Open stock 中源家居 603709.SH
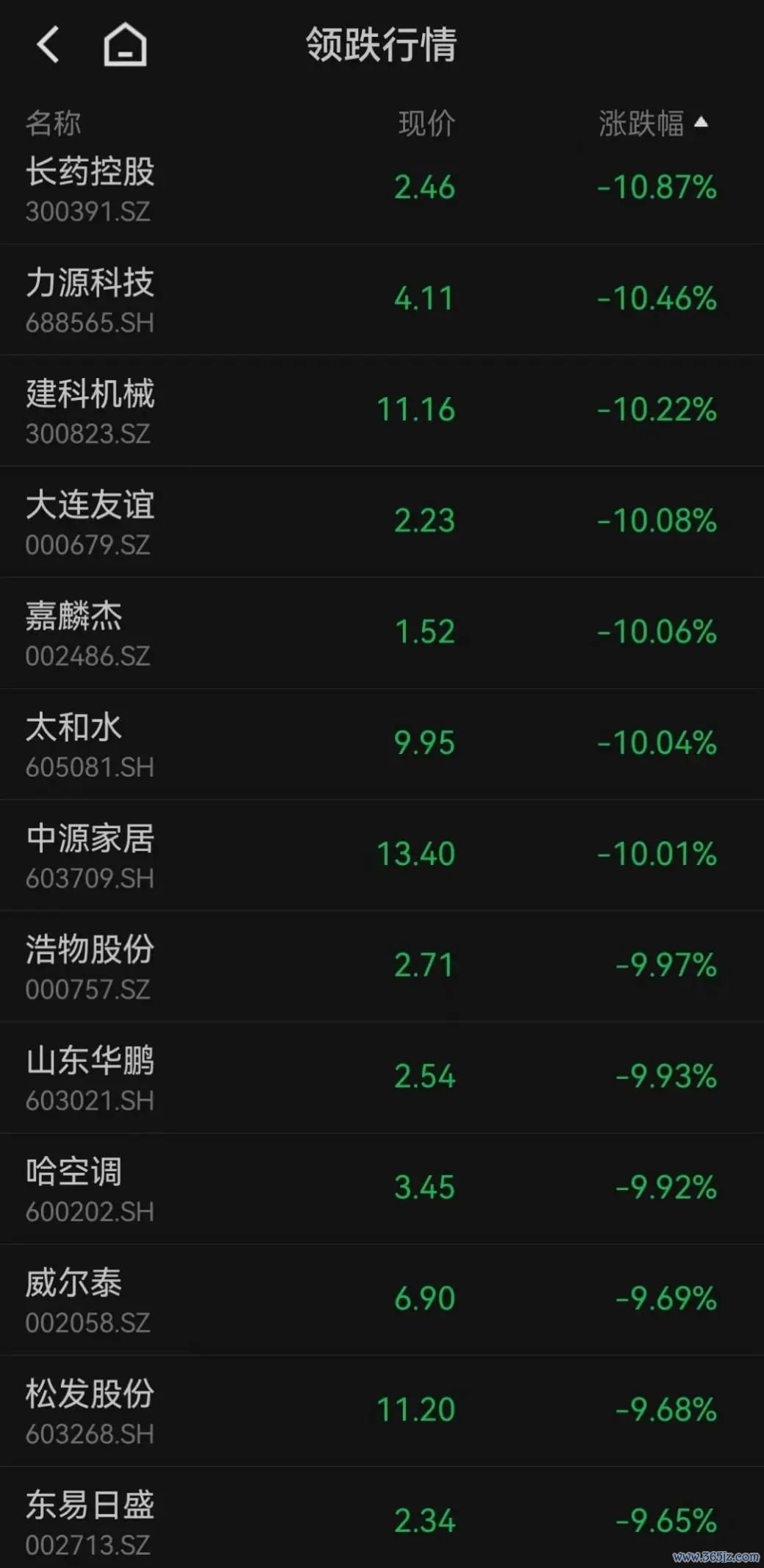 tap(382, 855)
